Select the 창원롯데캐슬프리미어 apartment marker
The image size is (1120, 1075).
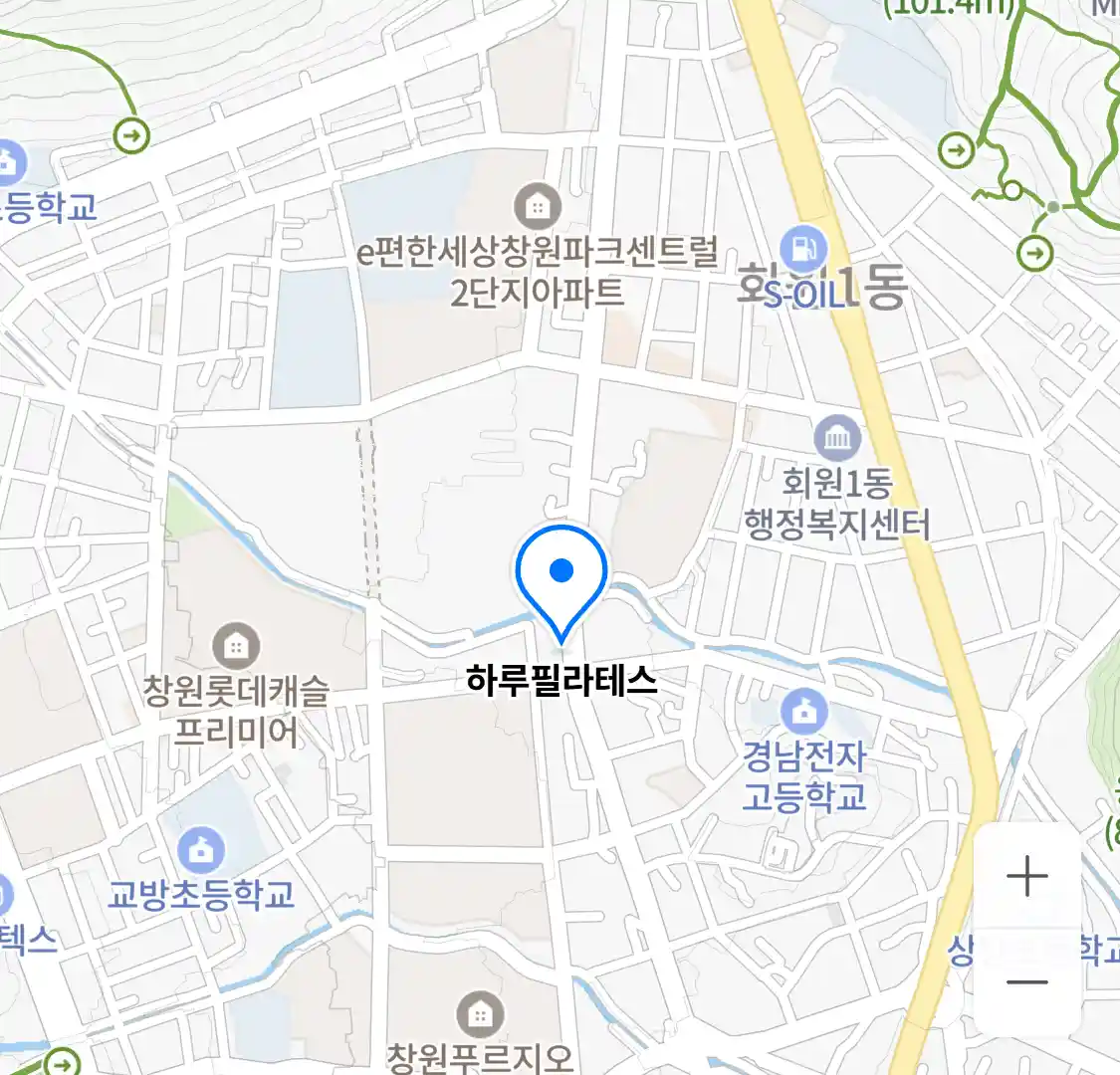tap(236, 647)
